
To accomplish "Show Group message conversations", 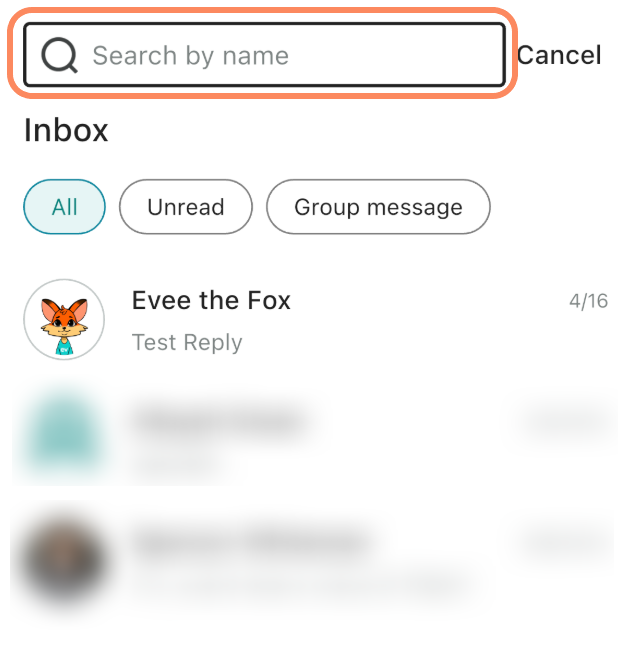I will point(378,207).
